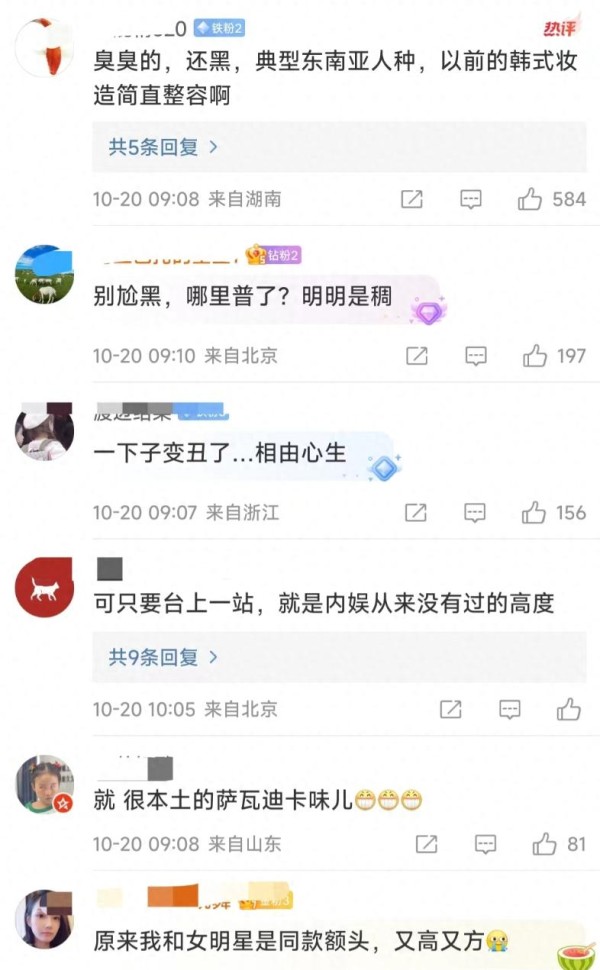
Task: Like the 别尬黑 comment with 197 likes
Action: (535, 355)
